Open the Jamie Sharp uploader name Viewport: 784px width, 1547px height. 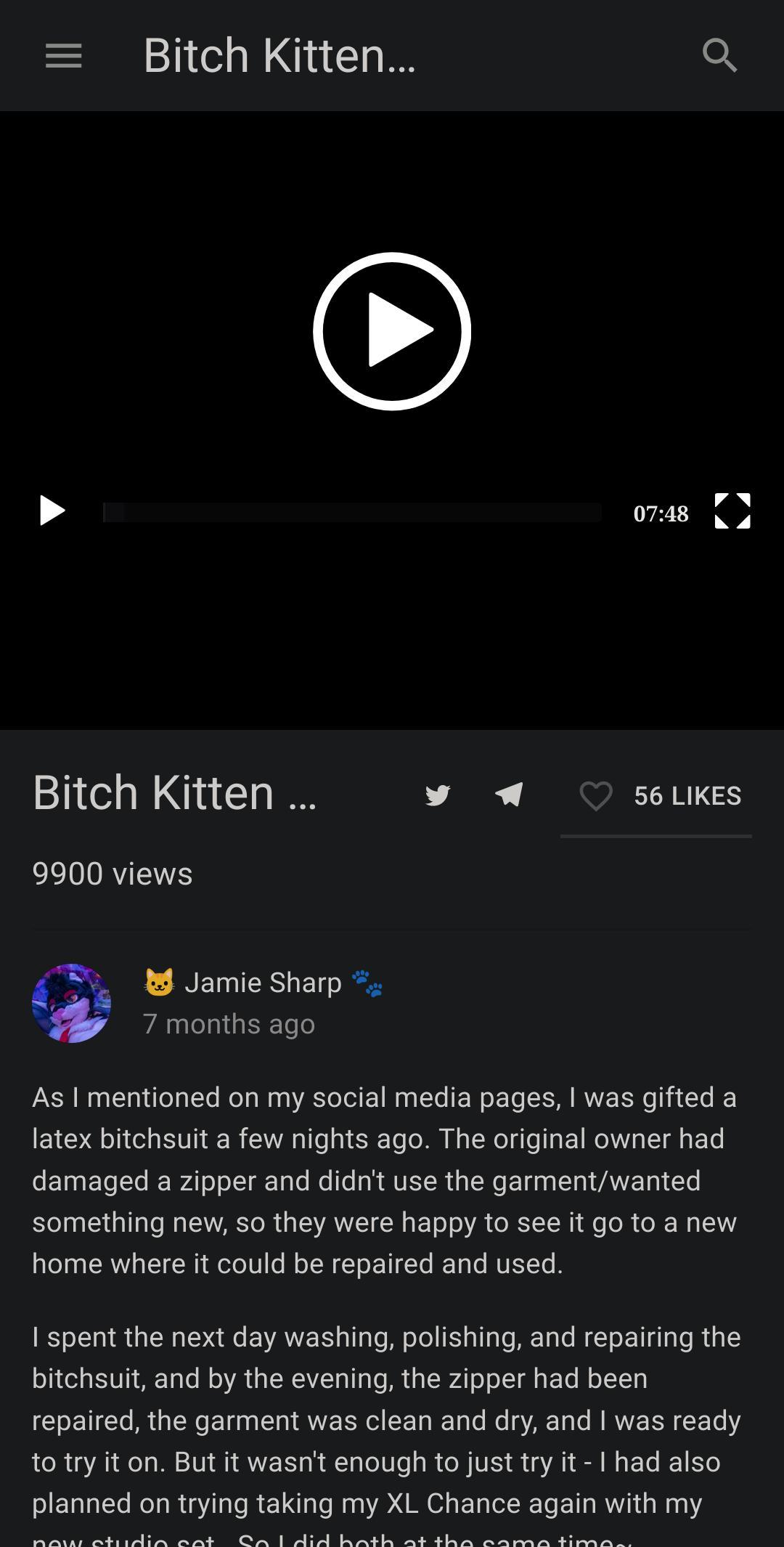[263, 983]
